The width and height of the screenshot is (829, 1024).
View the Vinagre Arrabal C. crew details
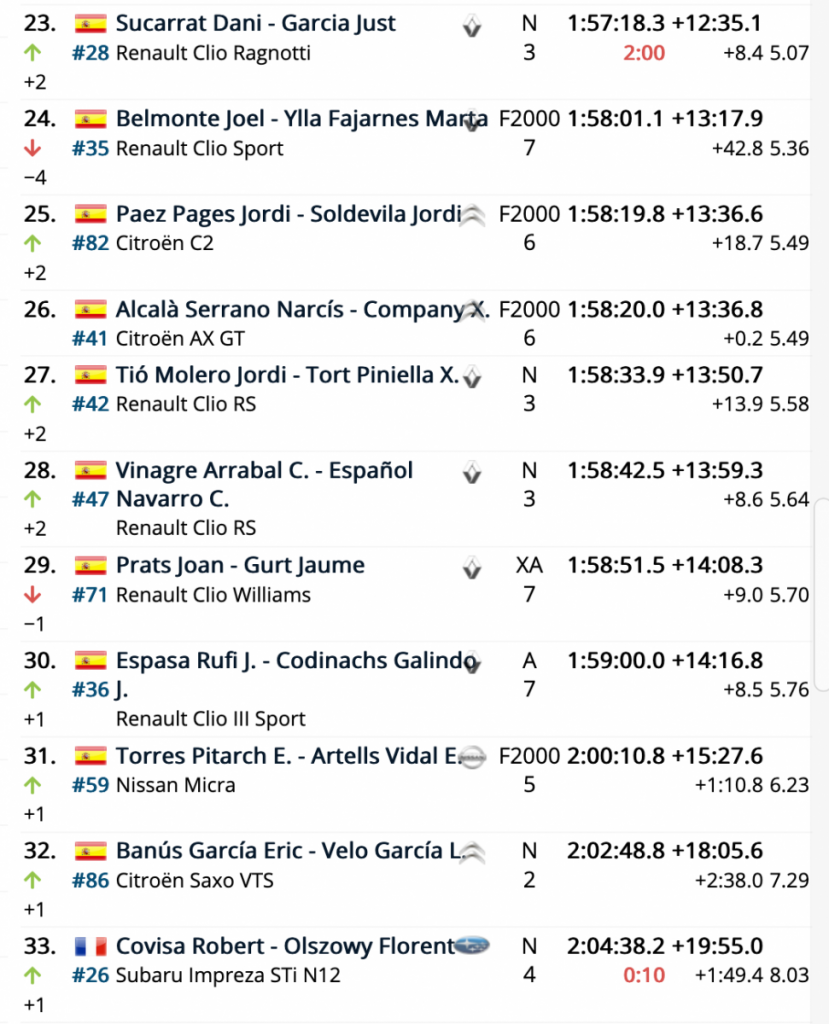point(264,470)
